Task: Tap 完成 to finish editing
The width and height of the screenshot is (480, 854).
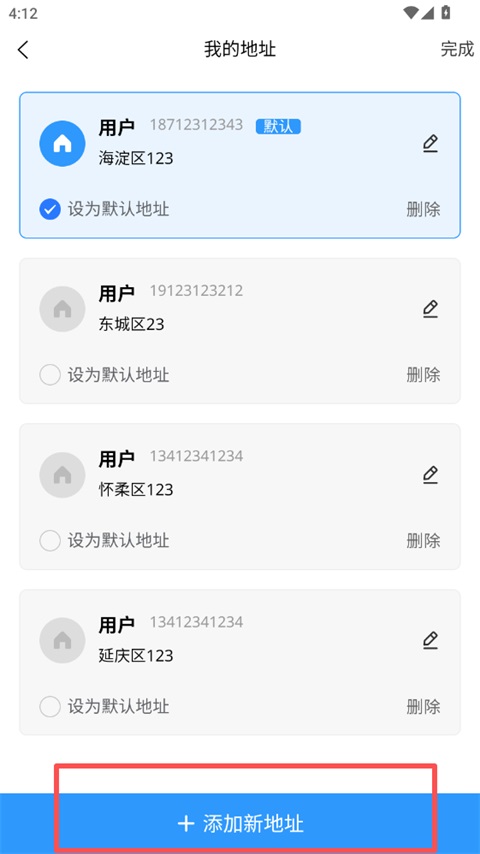Action: pos(457,49)
